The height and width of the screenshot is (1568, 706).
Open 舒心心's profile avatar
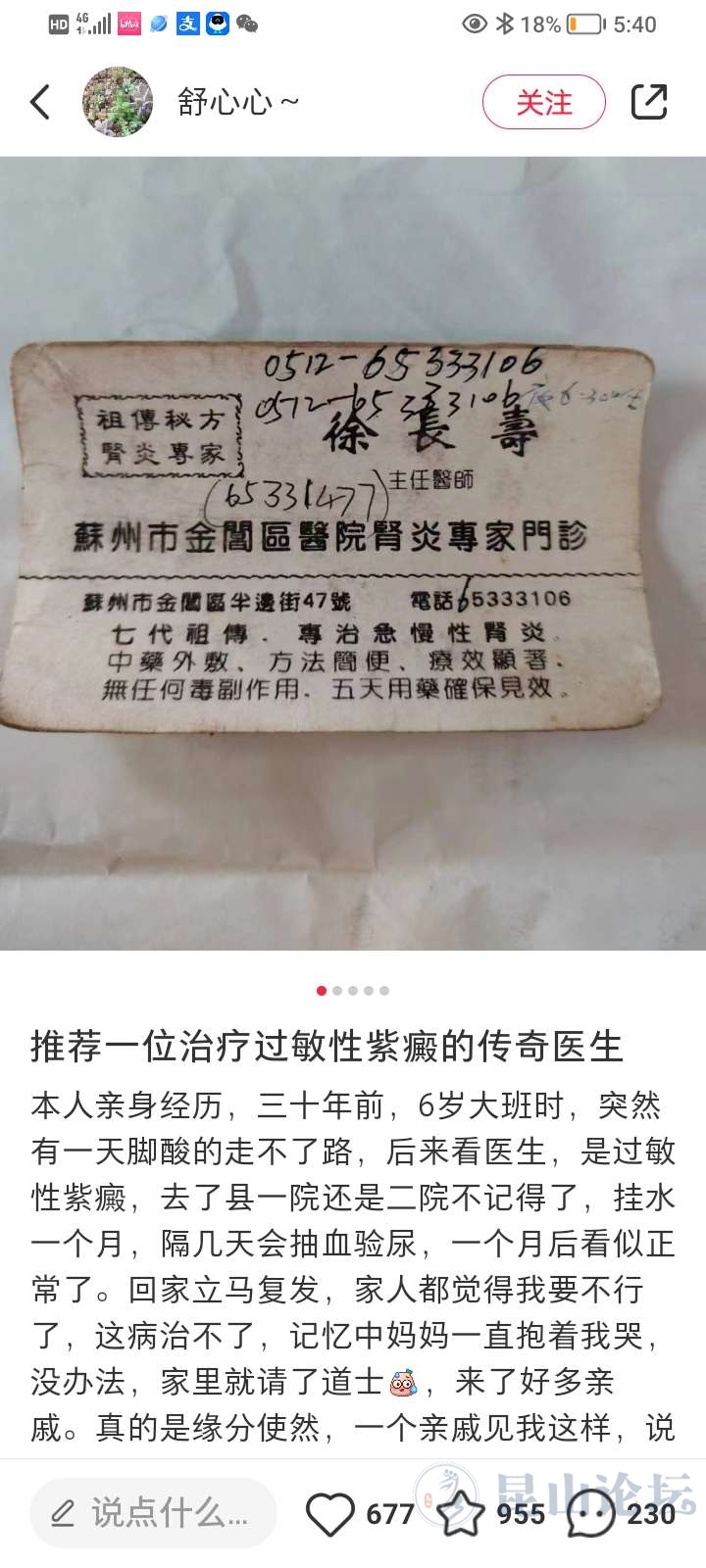[118, 102]
